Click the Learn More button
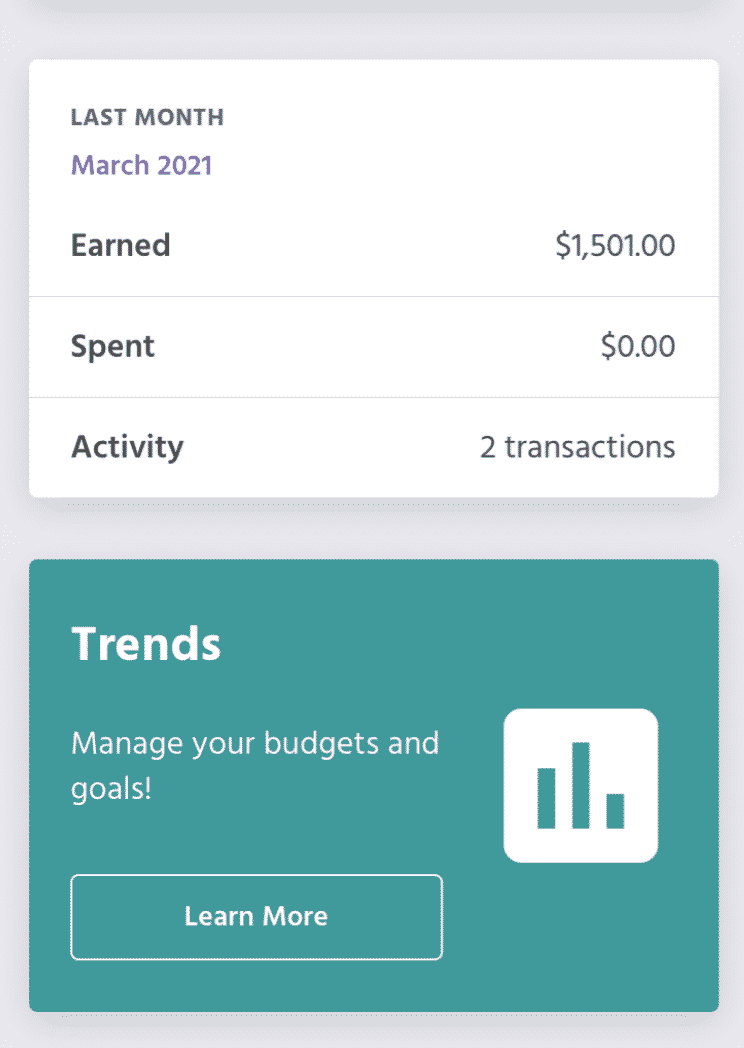The height and width of the screenshot is (1048, 744). click(x=256, y=917)
